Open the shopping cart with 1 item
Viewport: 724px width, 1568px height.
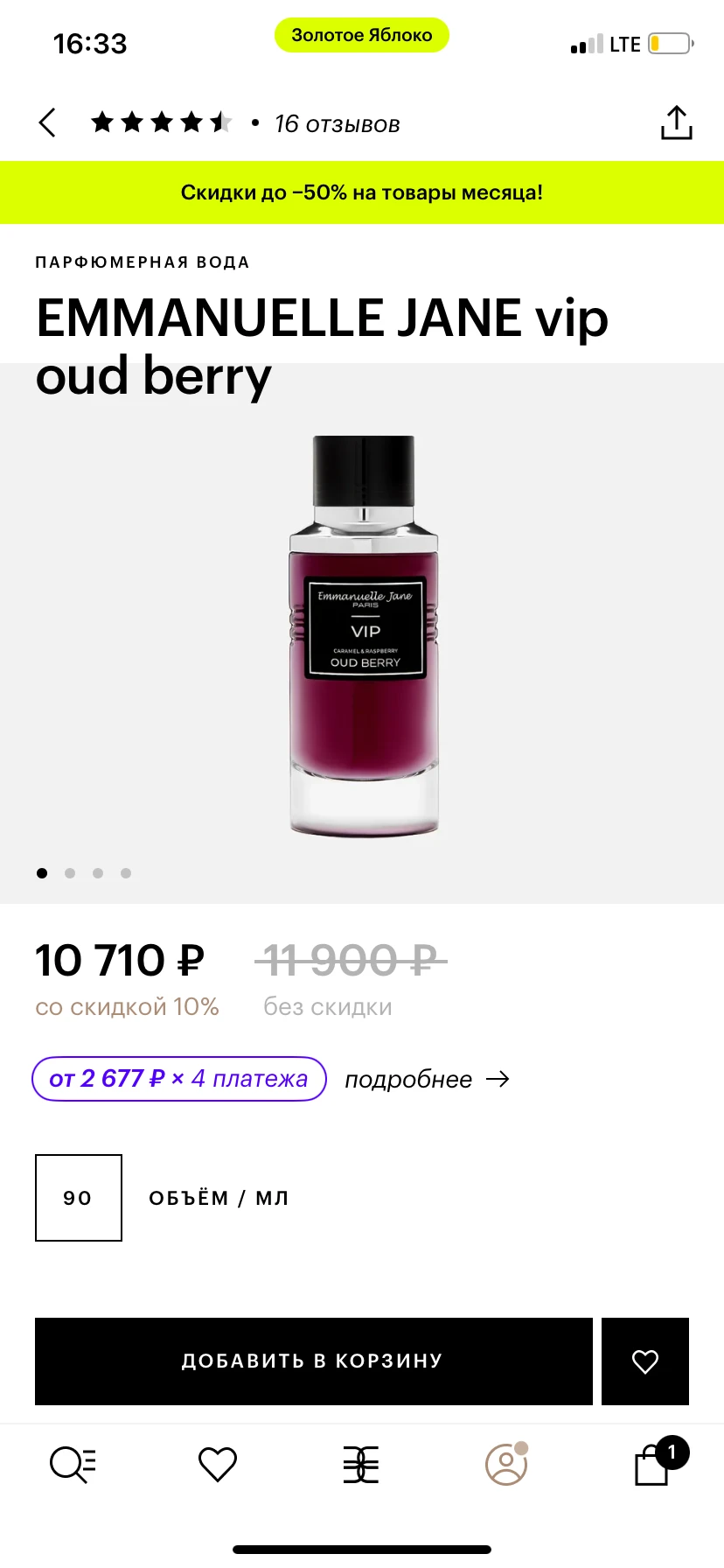click(x=652, y=1465)
